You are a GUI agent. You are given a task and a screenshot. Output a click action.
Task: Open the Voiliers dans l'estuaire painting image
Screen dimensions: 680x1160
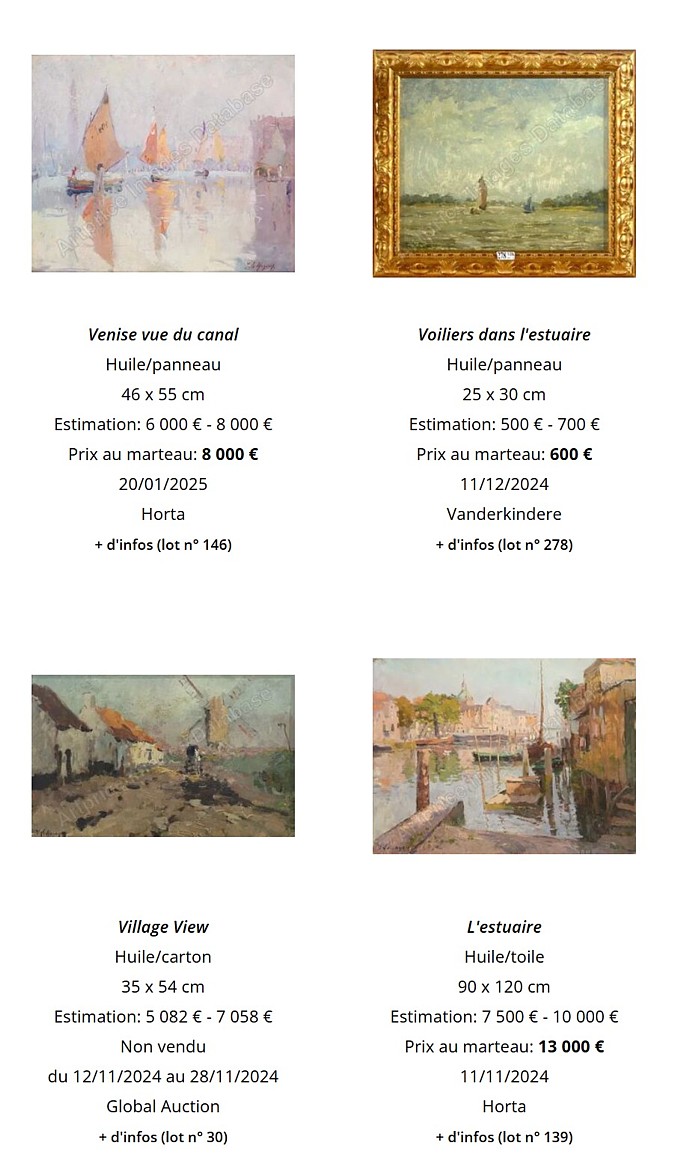[x=504, y=163]
